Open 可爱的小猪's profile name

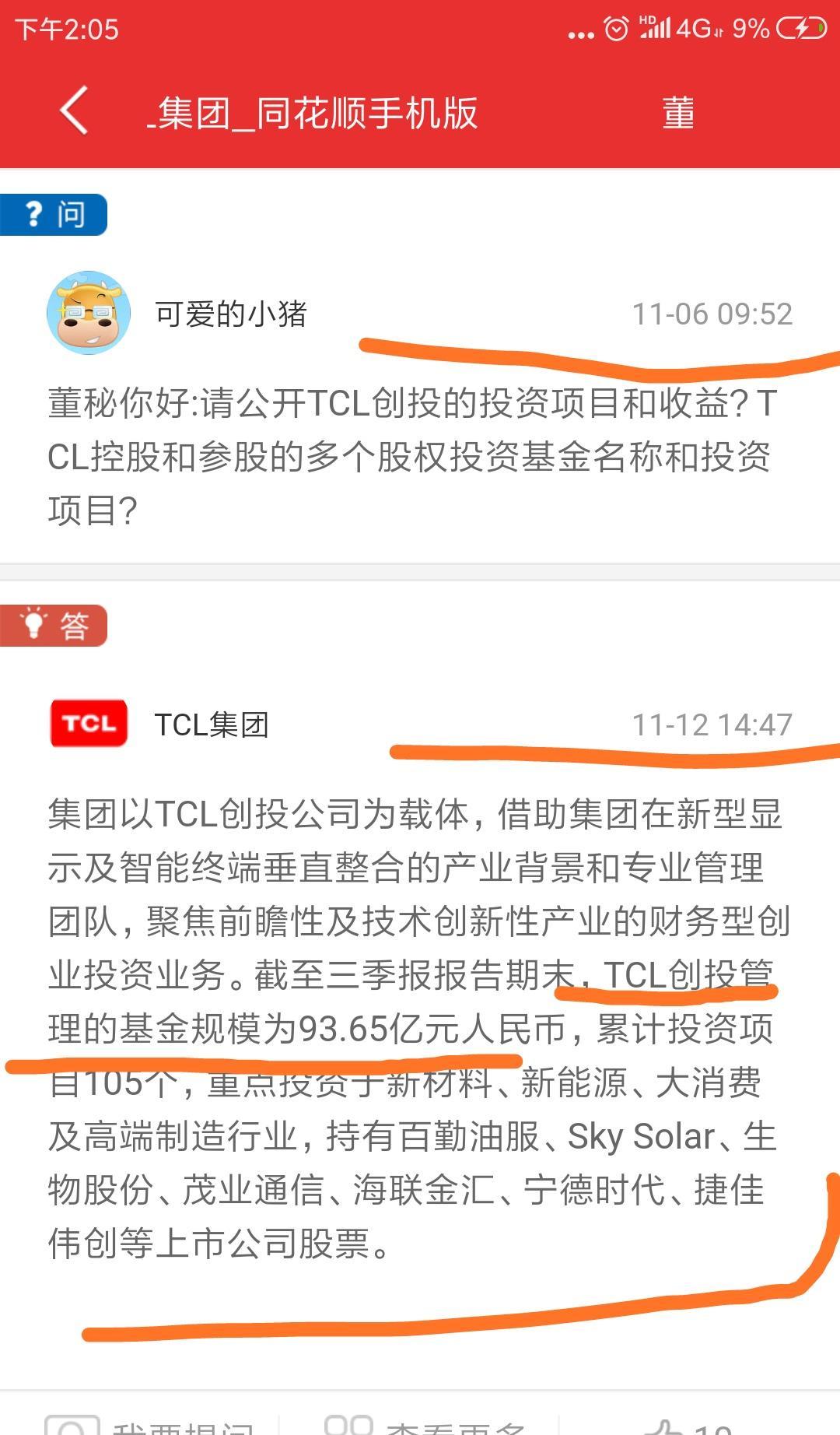click(x=231, y=314)
